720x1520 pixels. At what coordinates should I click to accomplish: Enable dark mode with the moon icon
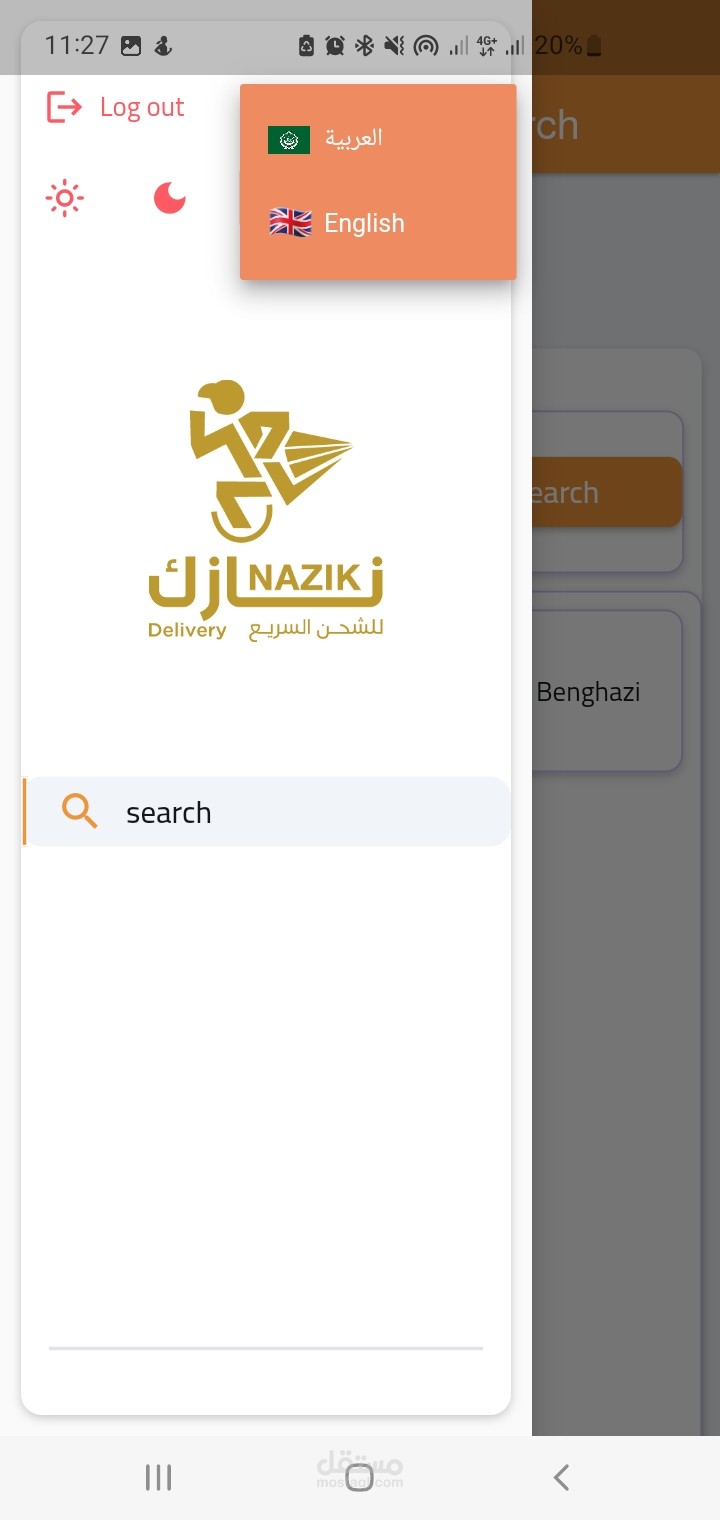(170, 198)
